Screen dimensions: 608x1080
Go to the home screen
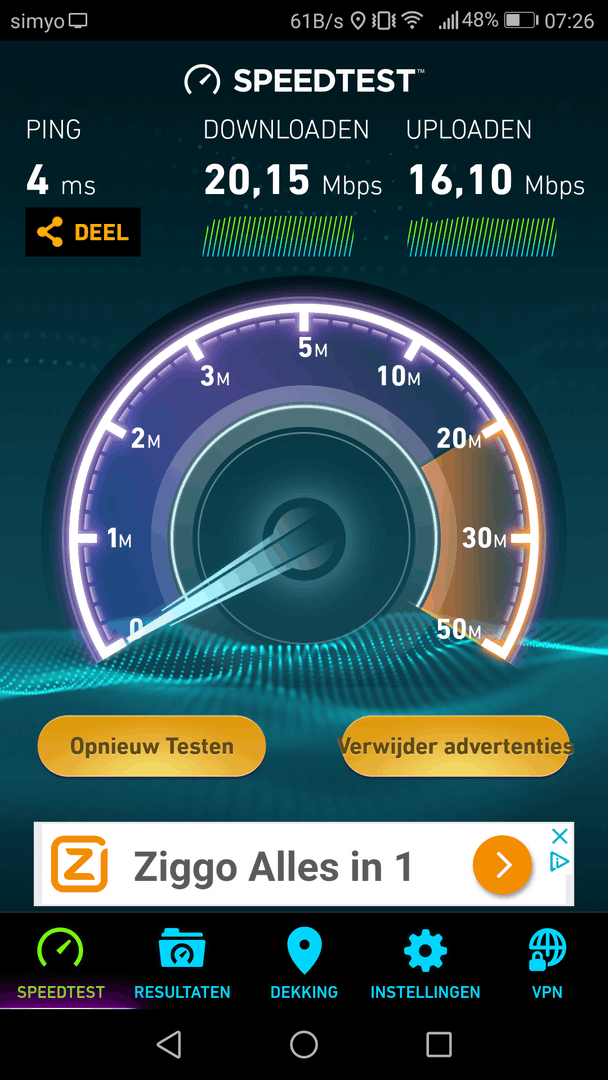[304, 1045]
